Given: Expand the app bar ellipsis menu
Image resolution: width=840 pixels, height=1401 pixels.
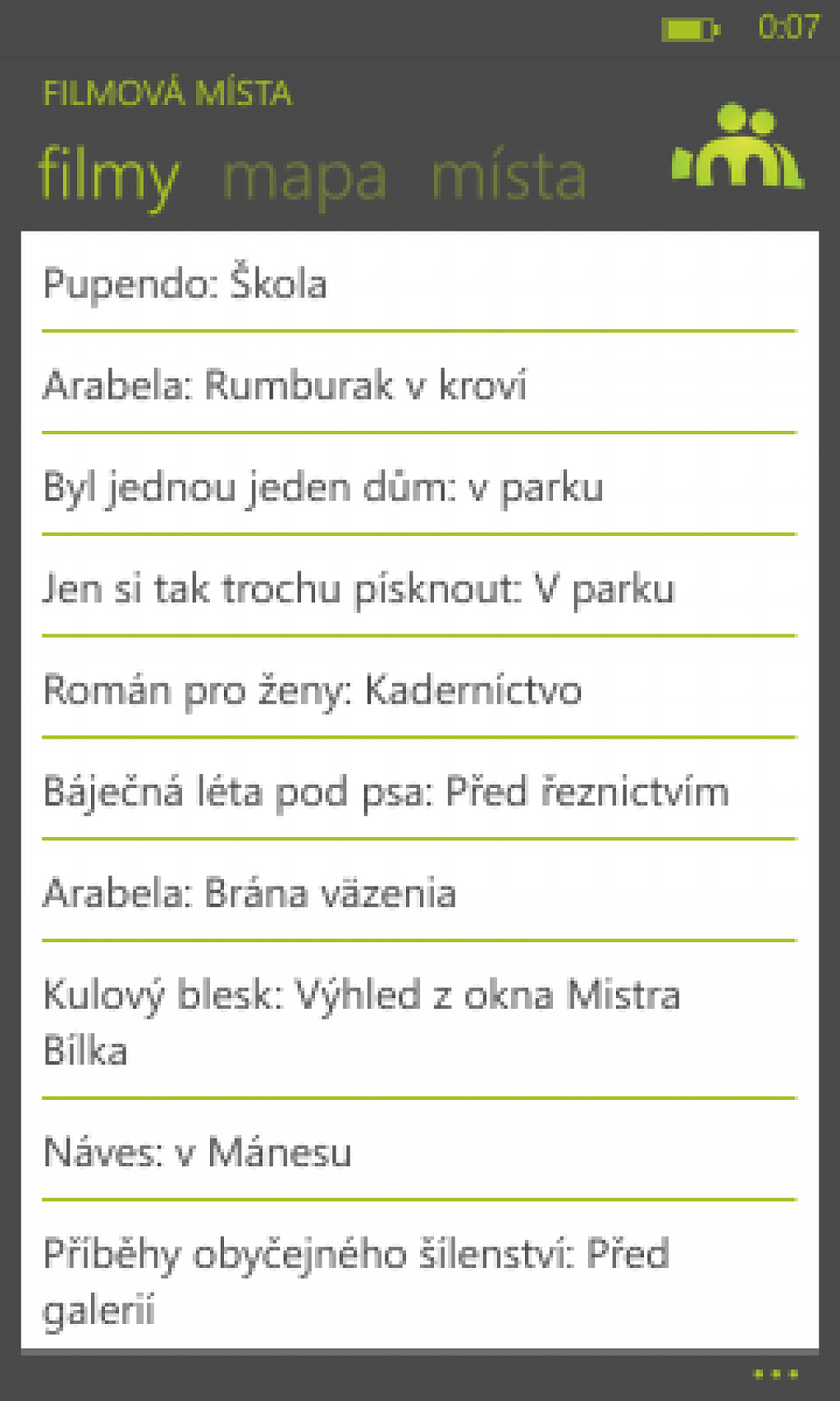Looking at the screenshot, I should 775,1374.
